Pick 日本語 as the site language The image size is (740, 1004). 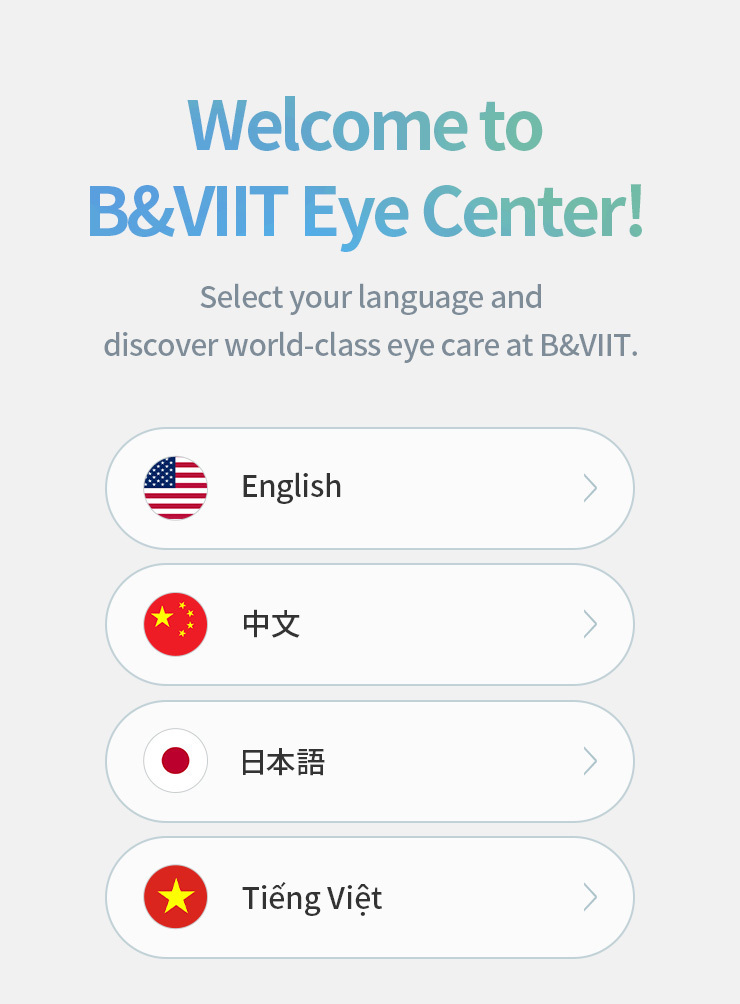coord(369,762)
